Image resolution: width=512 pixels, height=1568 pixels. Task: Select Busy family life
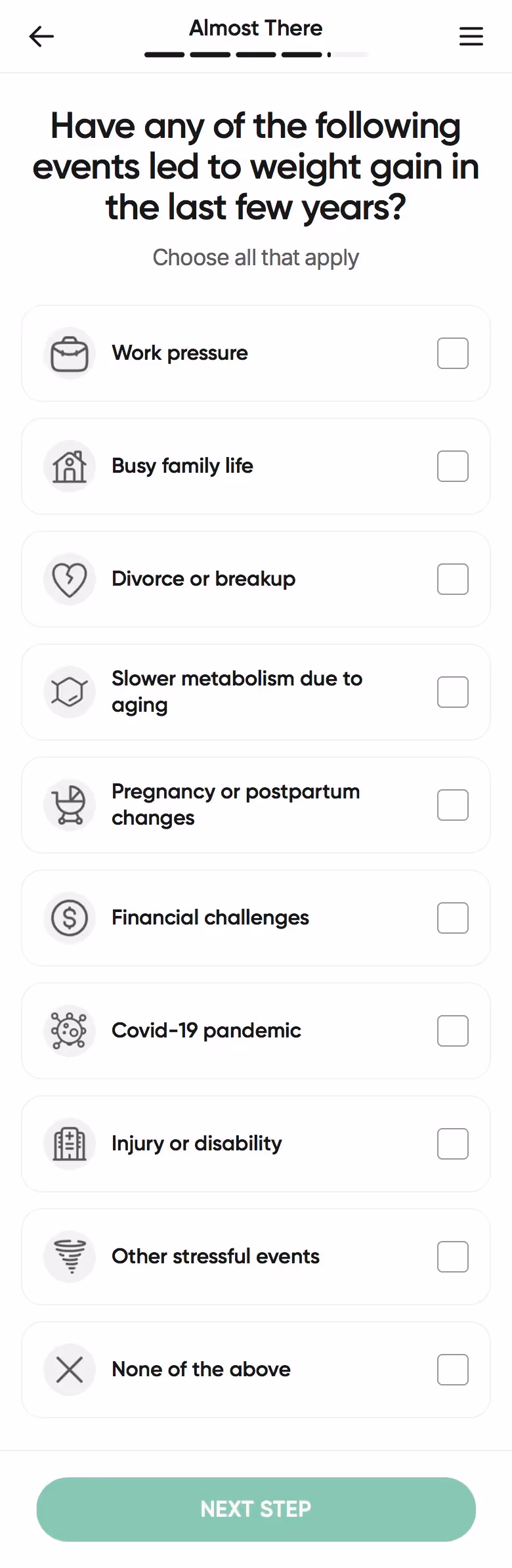pos(256,466)
